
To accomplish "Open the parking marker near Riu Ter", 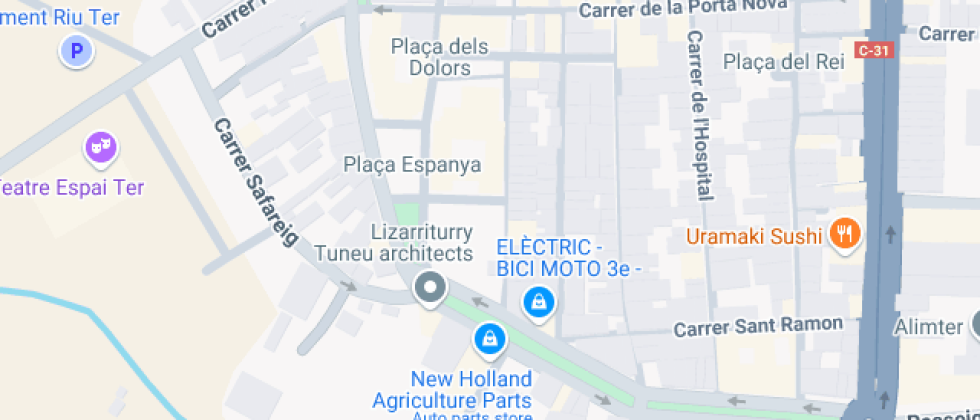I will click(76, 51).
